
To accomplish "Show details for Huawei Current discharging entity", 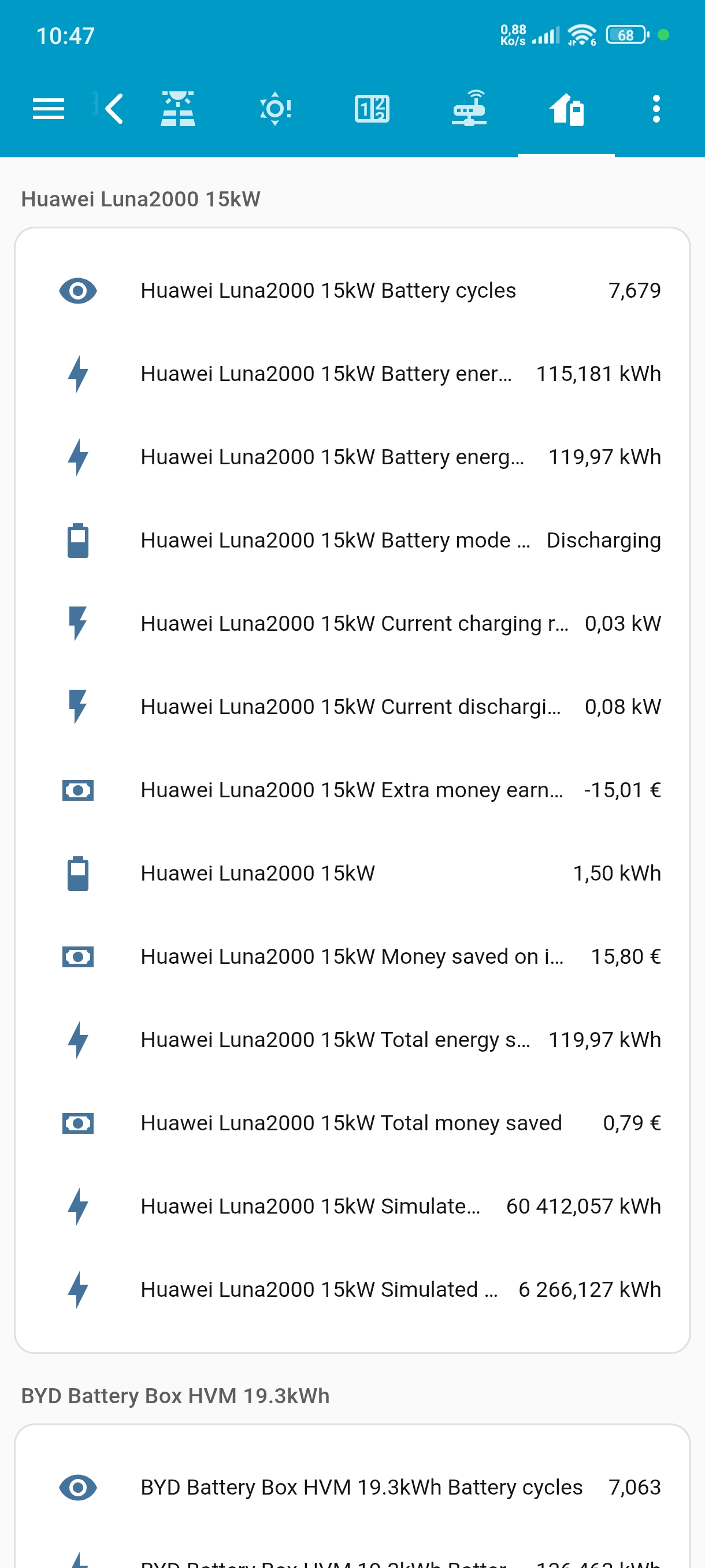I will (352, 707).
